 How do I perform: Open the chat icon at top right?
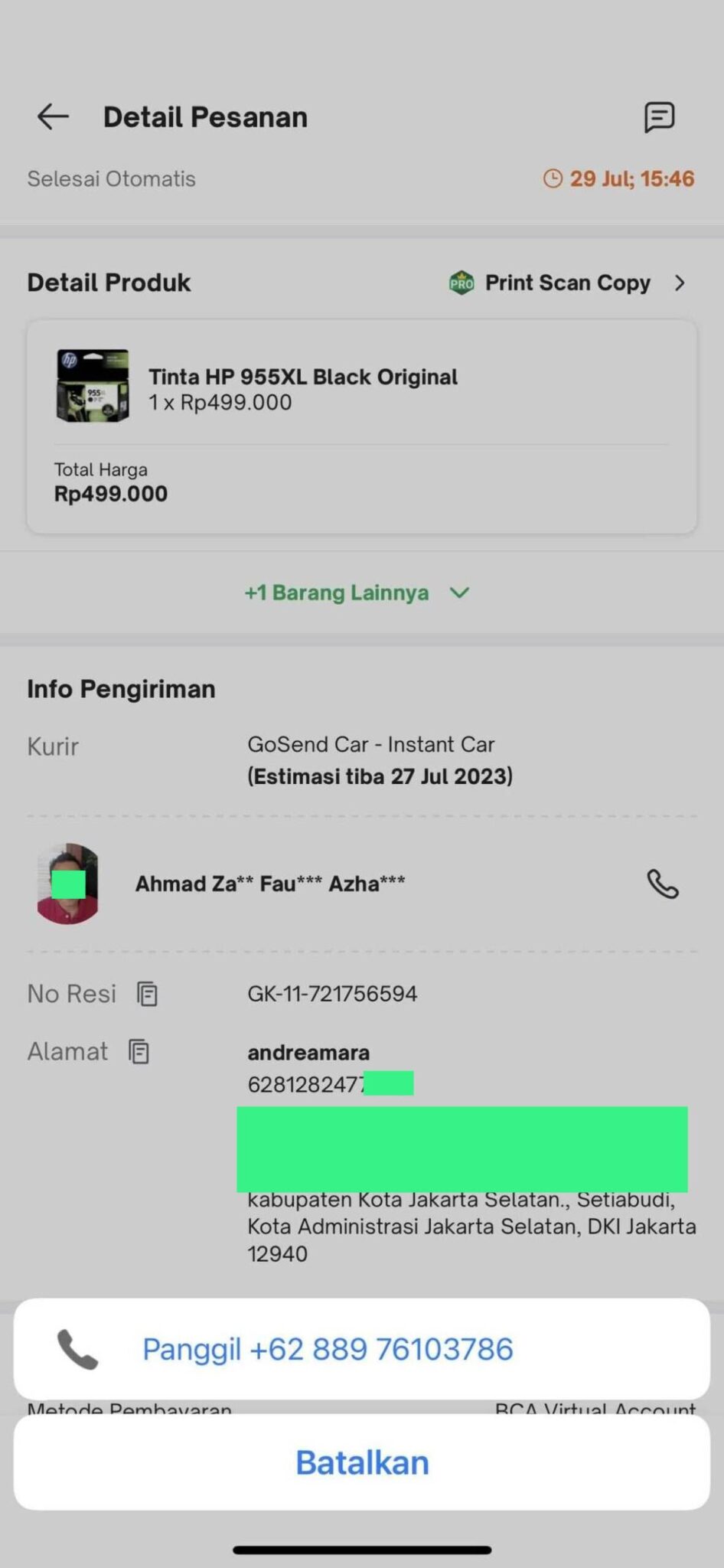tap(660, 118)
